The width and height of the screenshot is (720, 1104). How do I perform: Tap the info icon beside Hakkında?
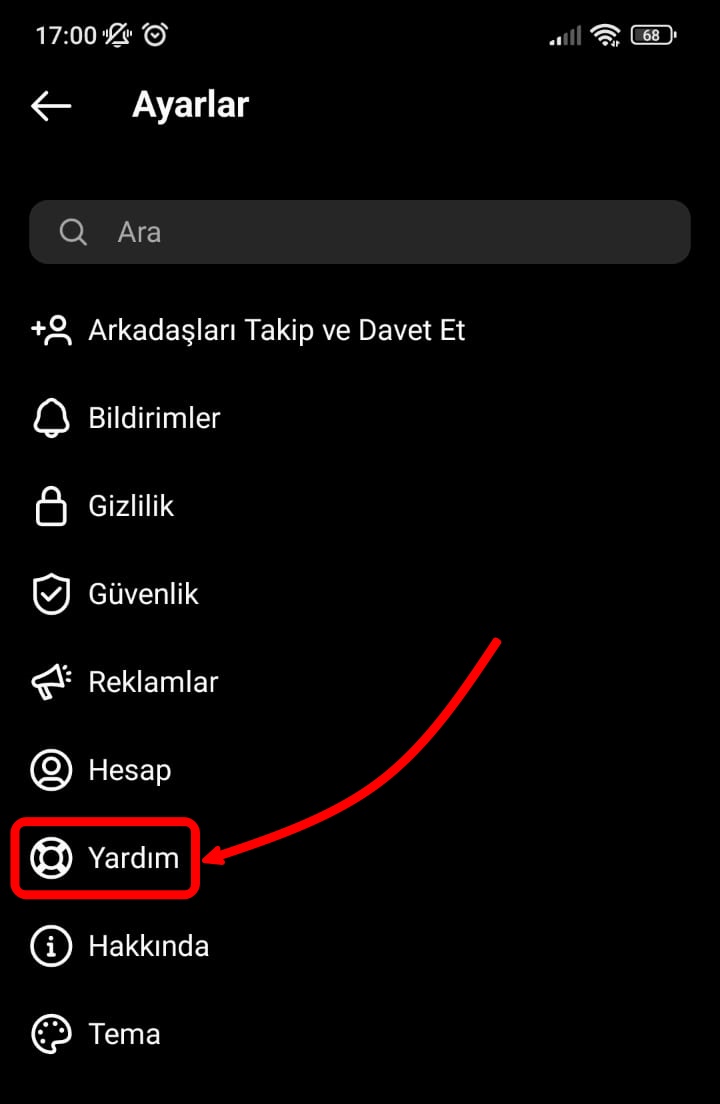(x=52, y=946)
